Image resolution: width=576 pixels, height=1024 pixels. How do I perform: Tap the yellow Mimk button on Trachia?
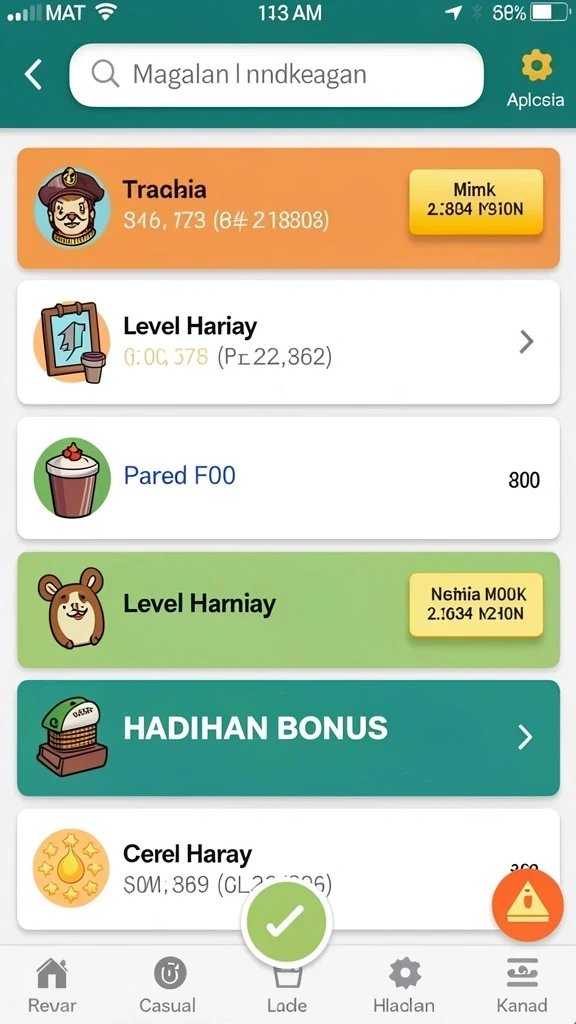point(476,201)
